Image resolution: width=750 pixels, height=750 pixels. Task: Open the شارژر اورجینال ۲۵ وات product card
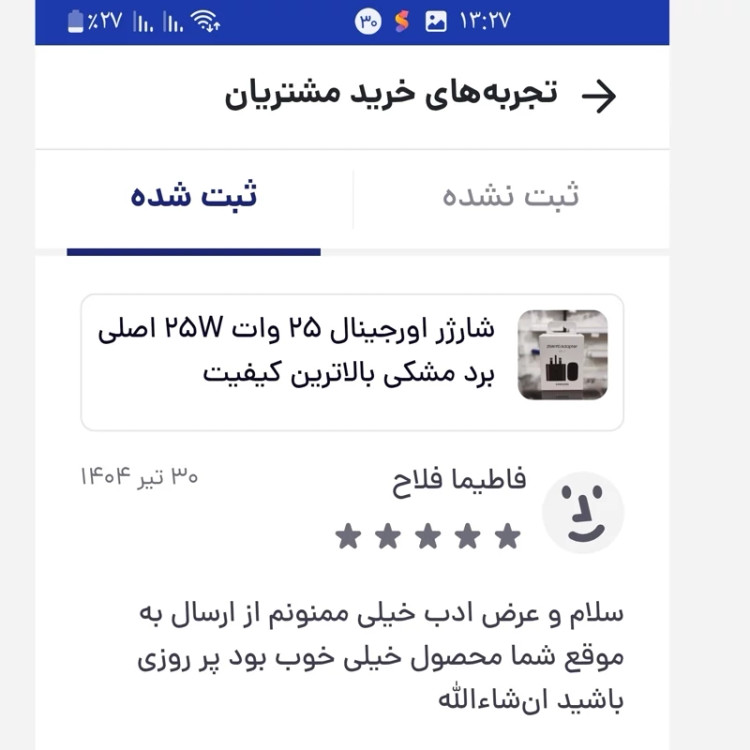pyautogui.click(x=351, y=361)
